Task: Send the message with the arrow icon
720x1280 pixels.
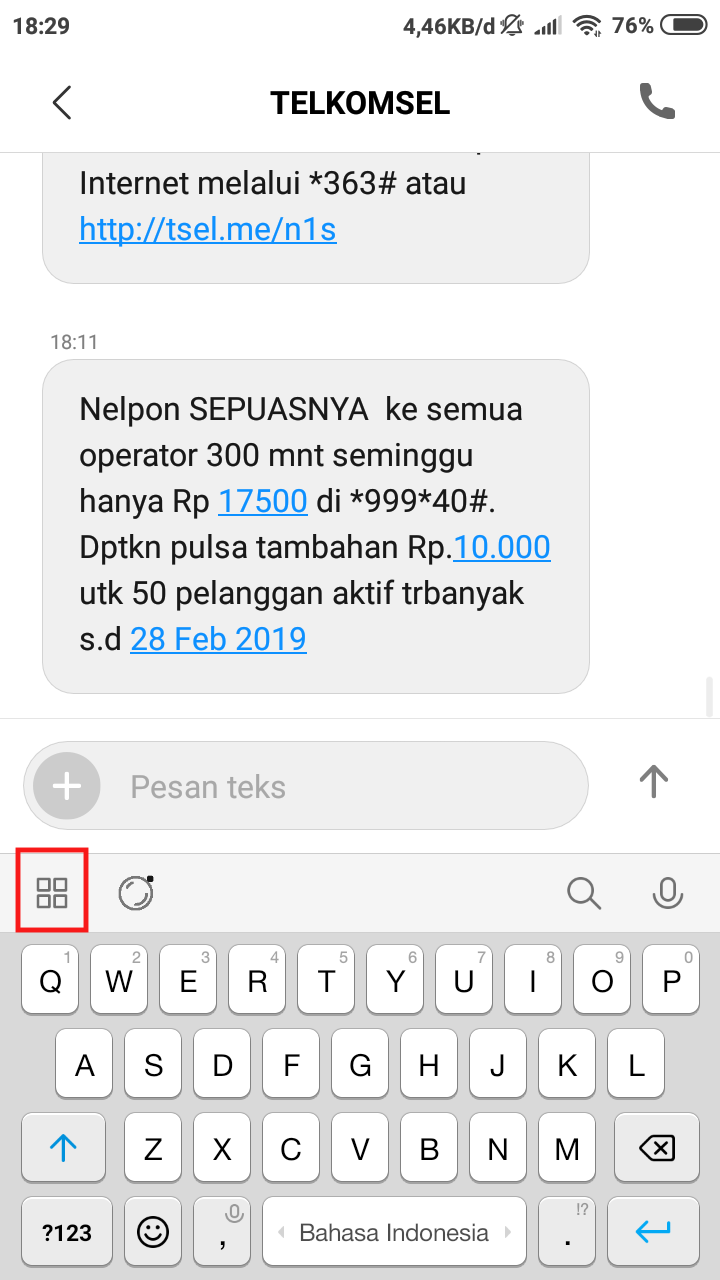Action: click(x=653, y=781)
